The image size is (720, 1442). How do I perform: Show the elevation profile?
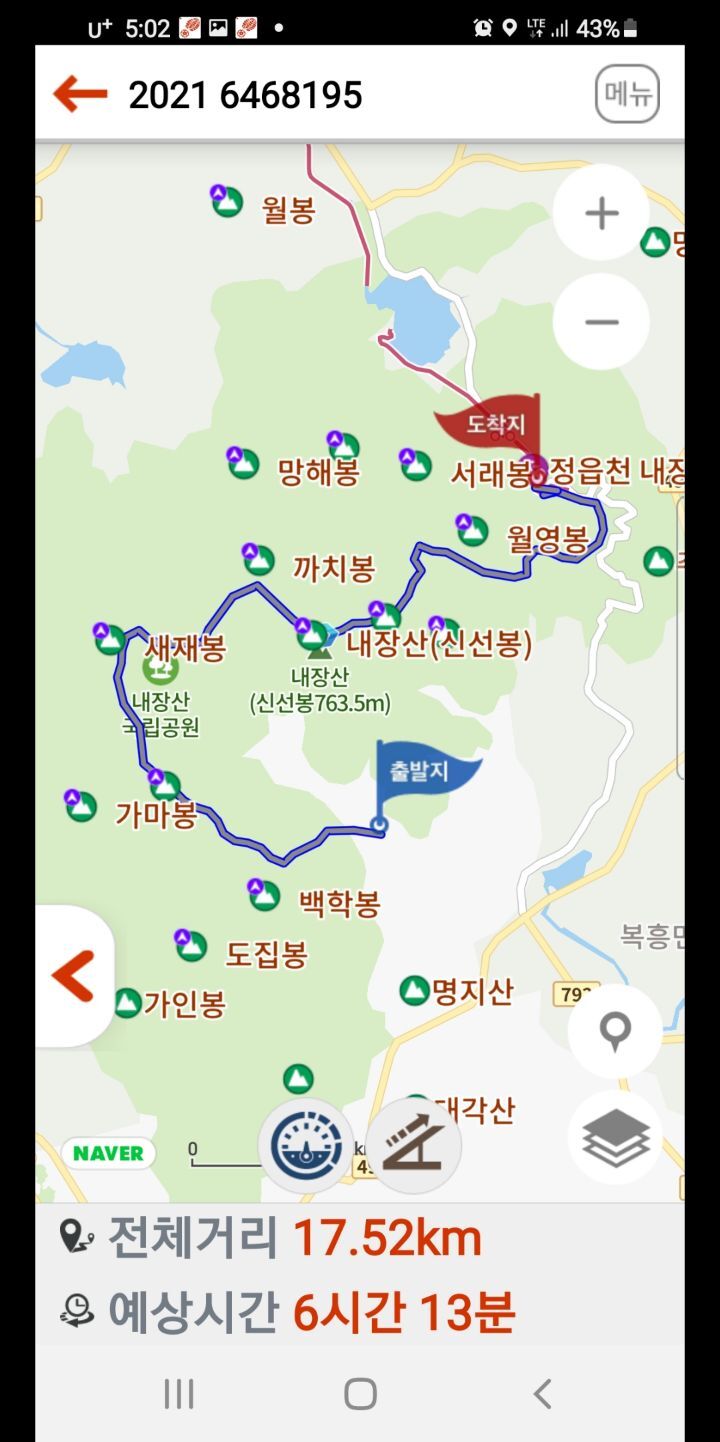coord(413,1146)
